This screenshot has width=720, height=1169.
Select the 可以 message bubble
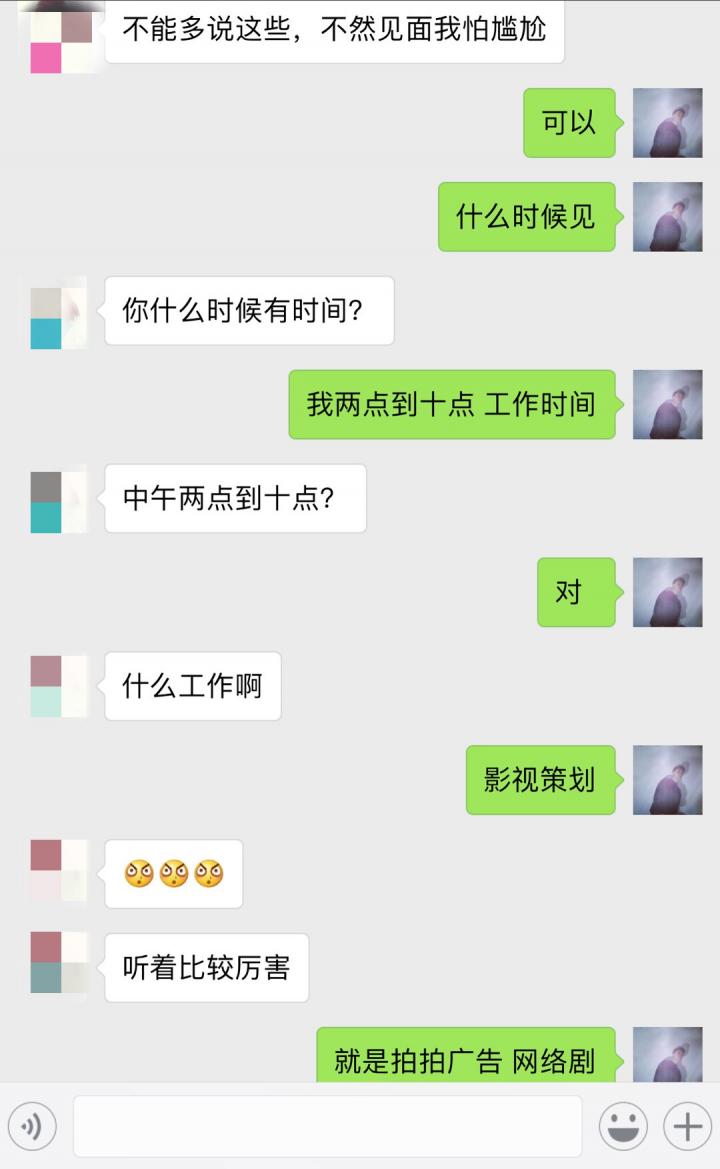click(568, 124)
